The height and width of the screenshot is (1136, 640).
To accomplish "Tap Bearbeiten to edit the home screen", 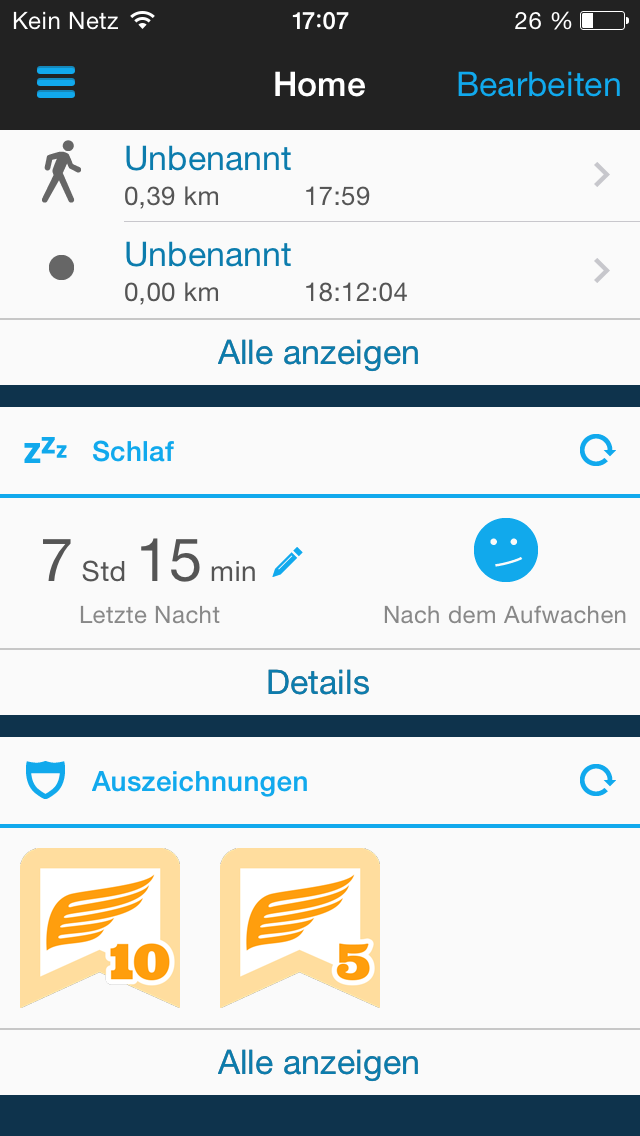I will (538, 85).
